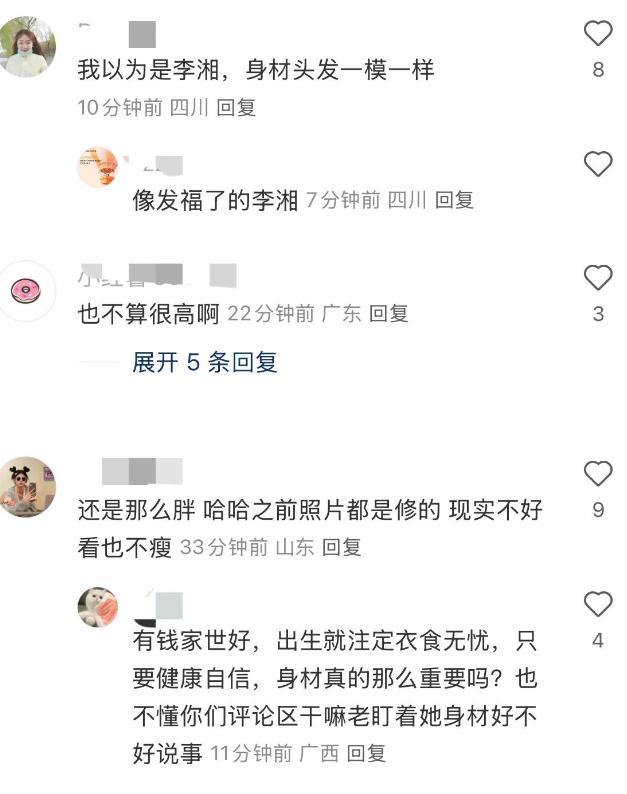Reply to the 广西 user's '有钱家世好' comment
This screenshot has width=627, height=794.
pos(365,754)
